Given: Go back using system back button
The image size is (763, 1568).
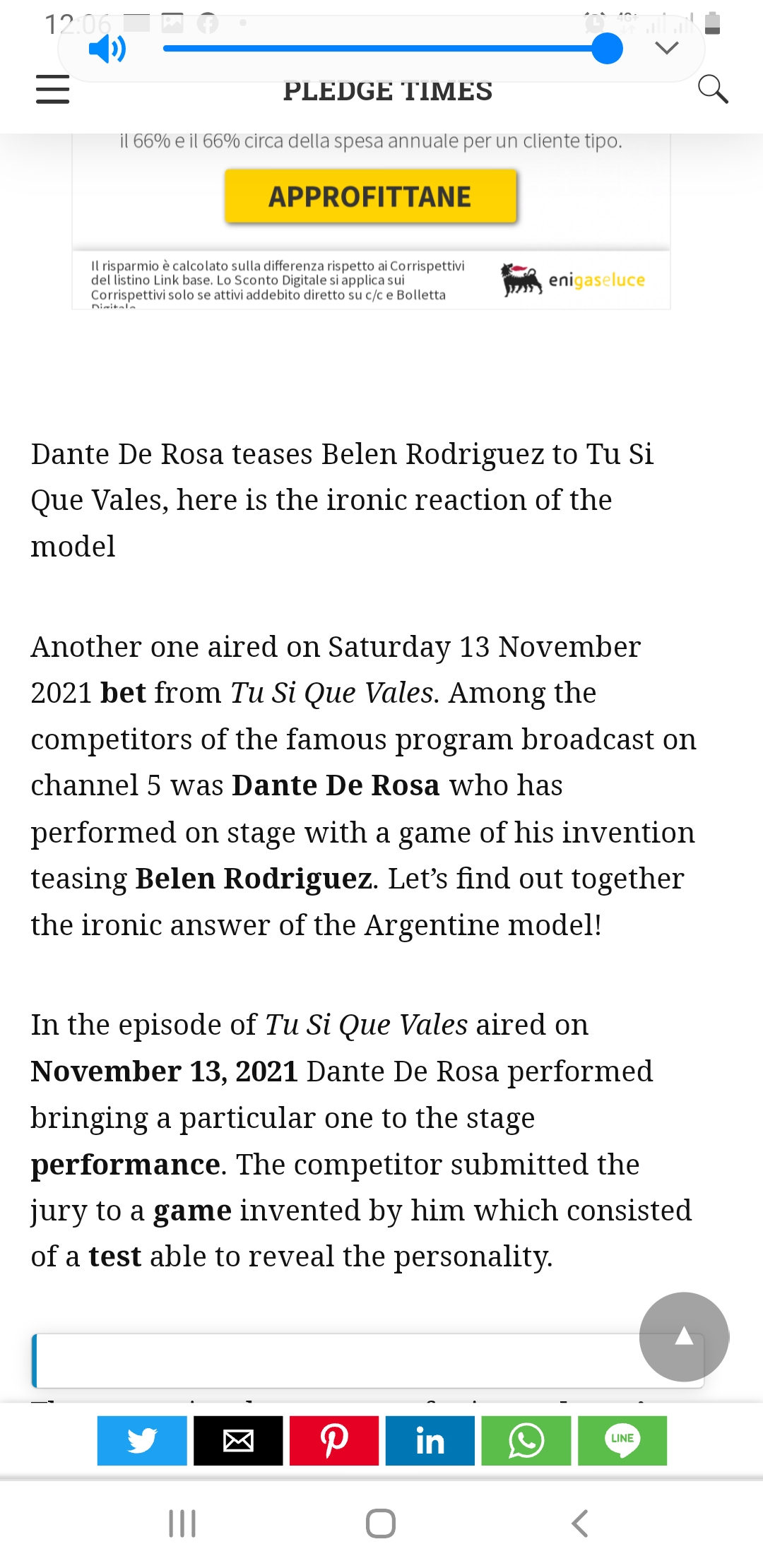Looking at the screenshot, I should [579, 1524].
